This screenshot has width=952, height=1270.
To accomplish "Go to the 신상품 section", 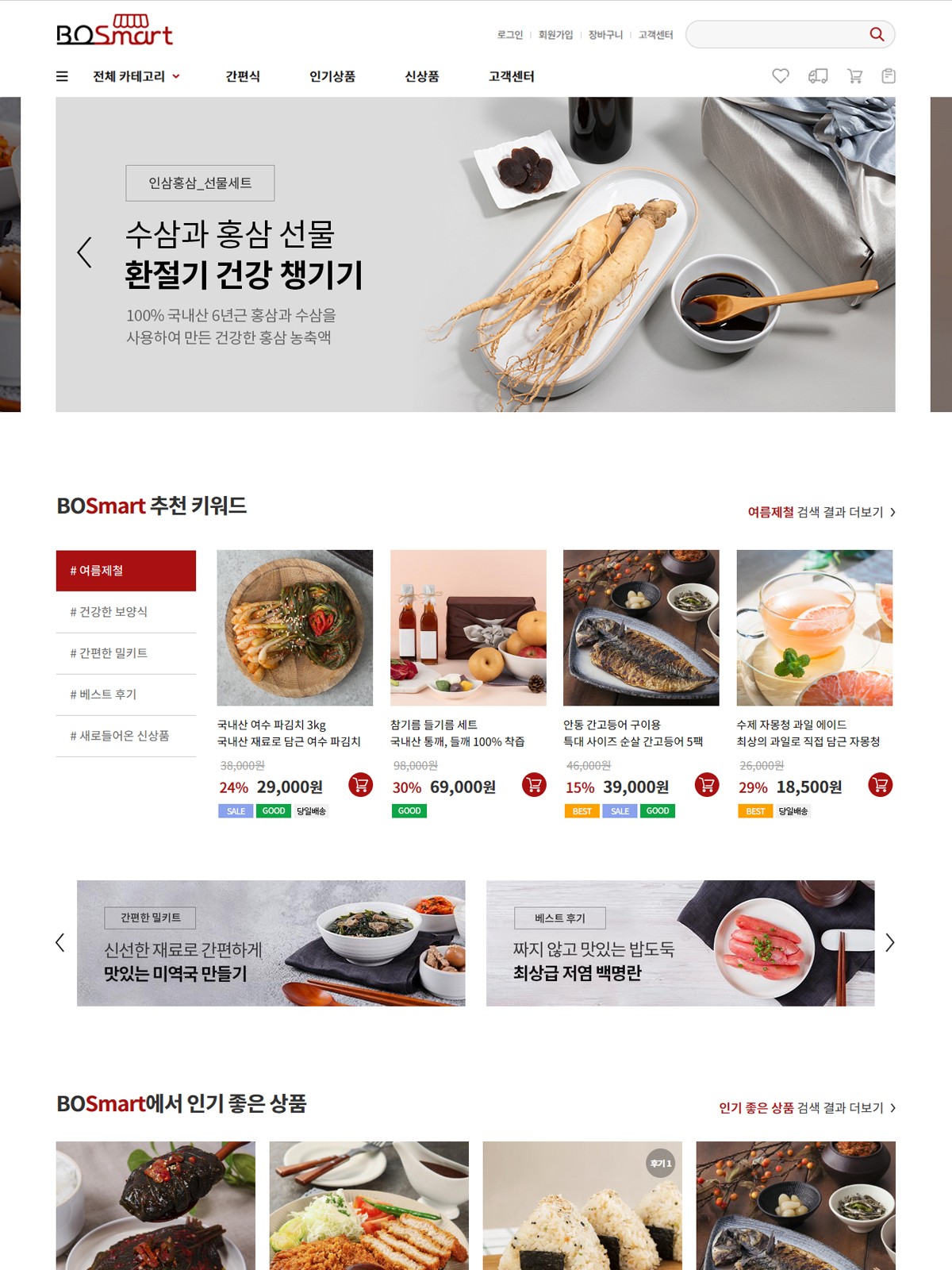I will (x=422, y=76).
